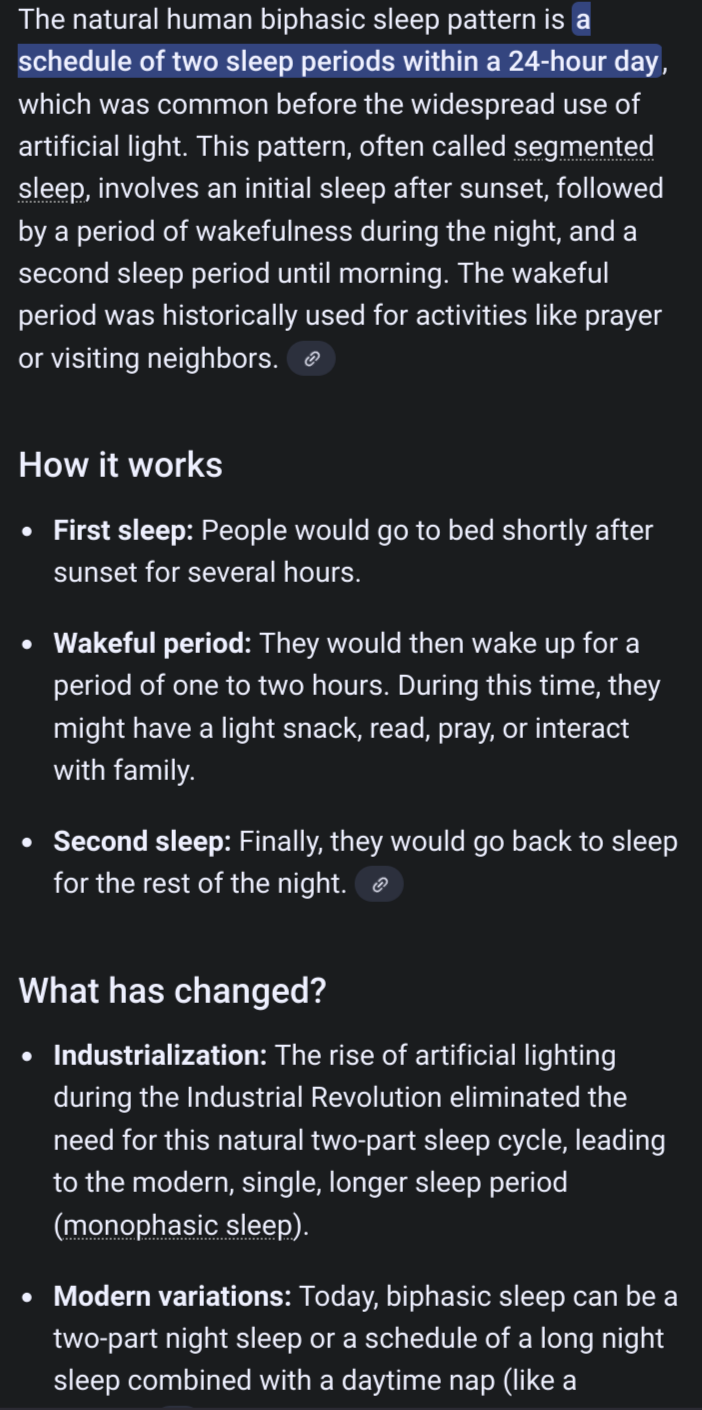Tap the underlined "segmented sleep" term
The width and height of the screenshot is (702, 1410).
click(x=583, y=148)
